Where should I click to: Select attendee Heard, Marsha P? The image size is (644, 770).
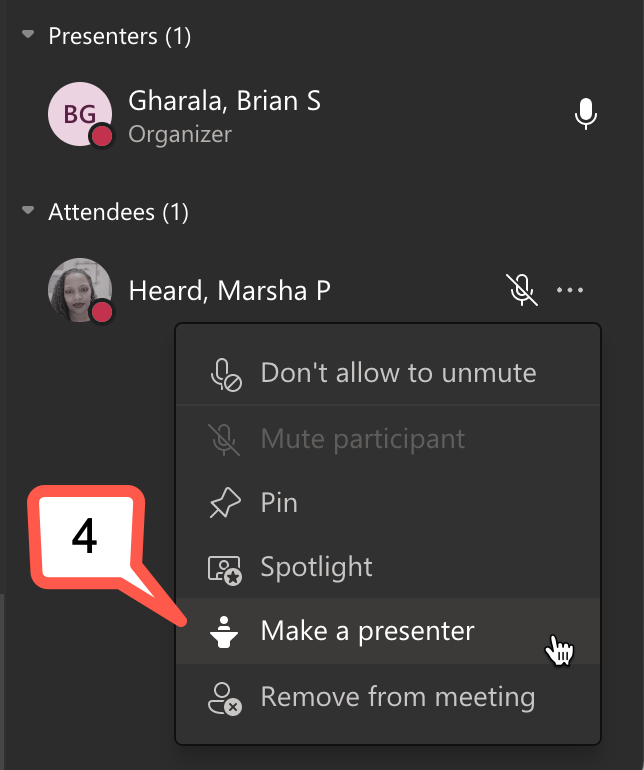click(x=229, y=291)
